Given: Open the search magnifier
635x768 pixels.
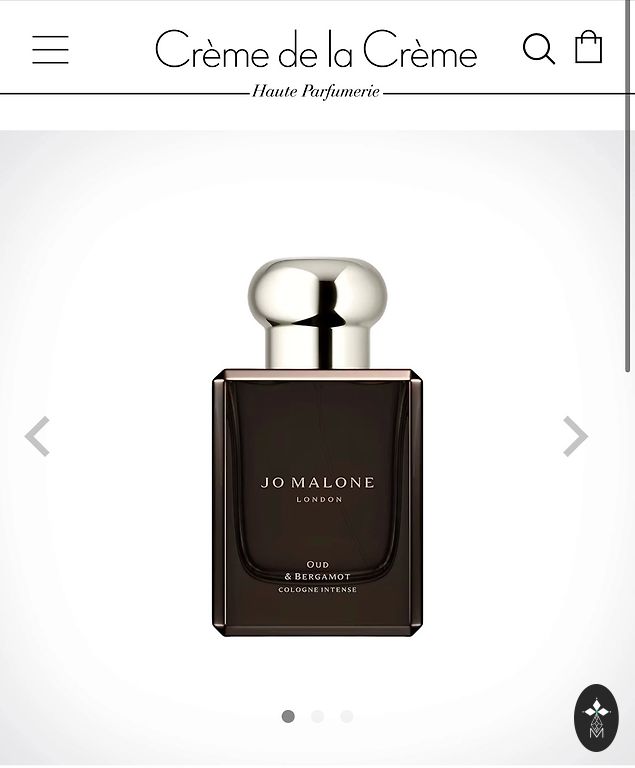Looking at the screenshot, I should point(538,49).
